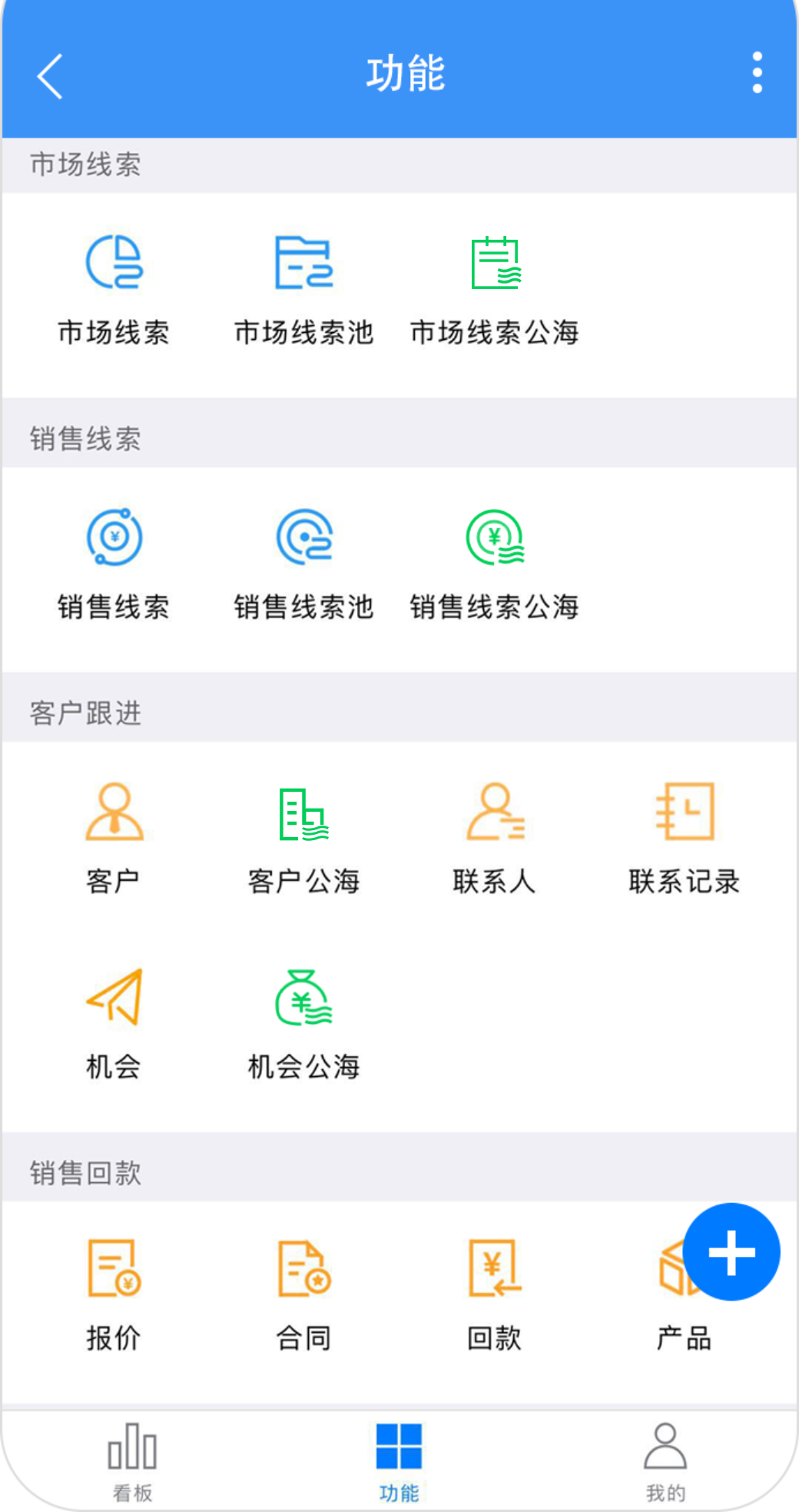Go back using the header arrow
The image size is (799, 1512).
coord(51,75)
